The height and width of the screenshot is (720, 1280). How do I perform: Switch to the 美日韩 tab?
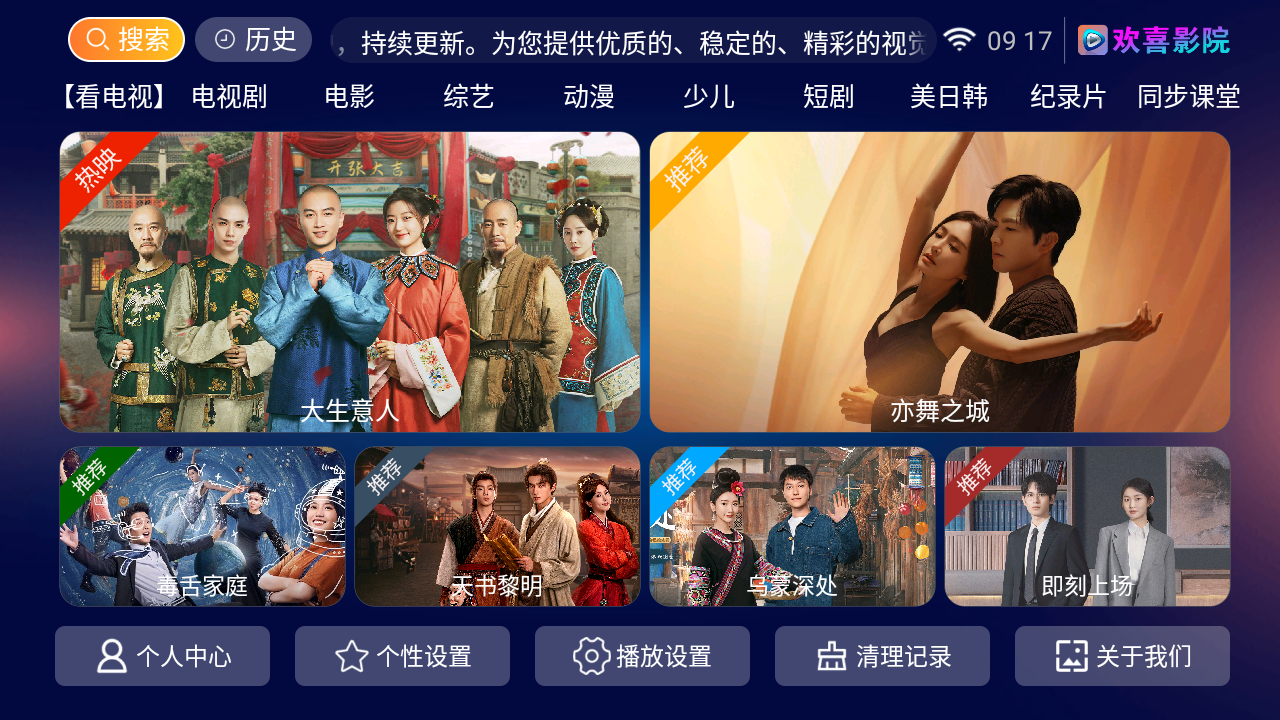point(949,97)
